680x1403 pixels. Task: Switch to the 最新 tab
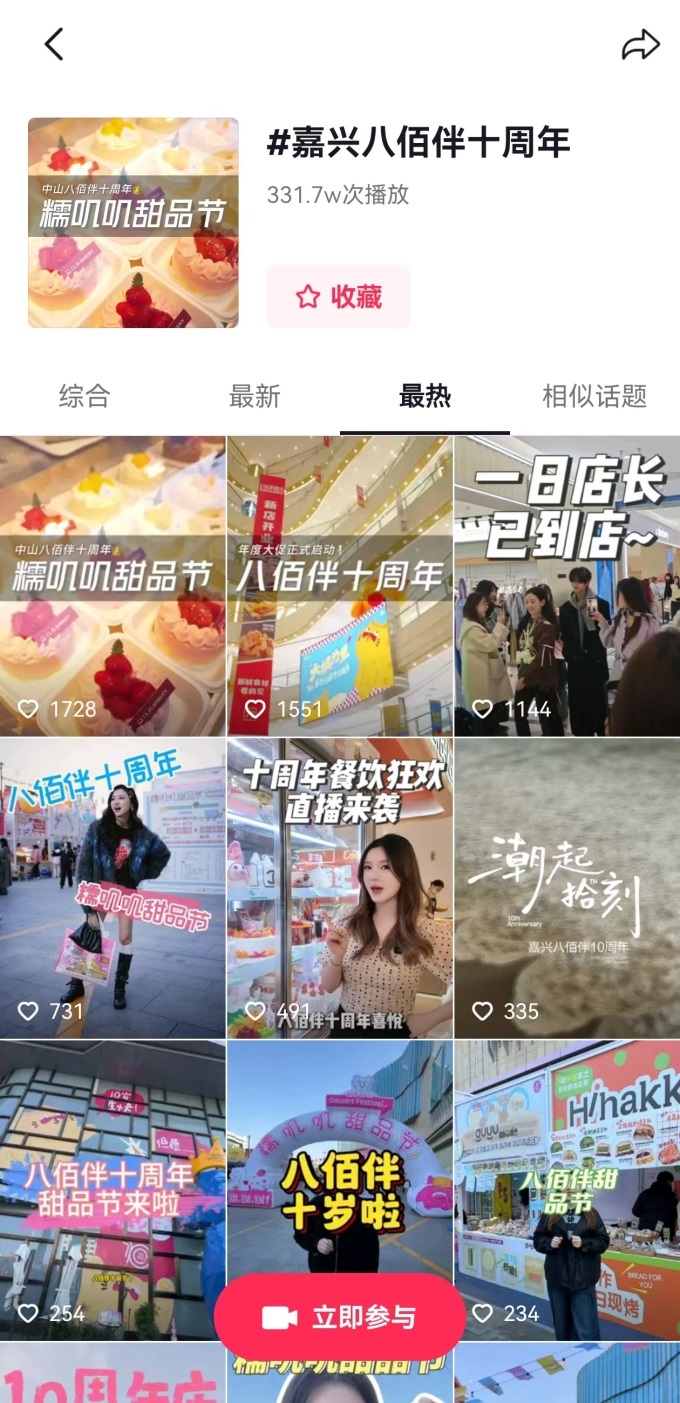coord(255,396)
